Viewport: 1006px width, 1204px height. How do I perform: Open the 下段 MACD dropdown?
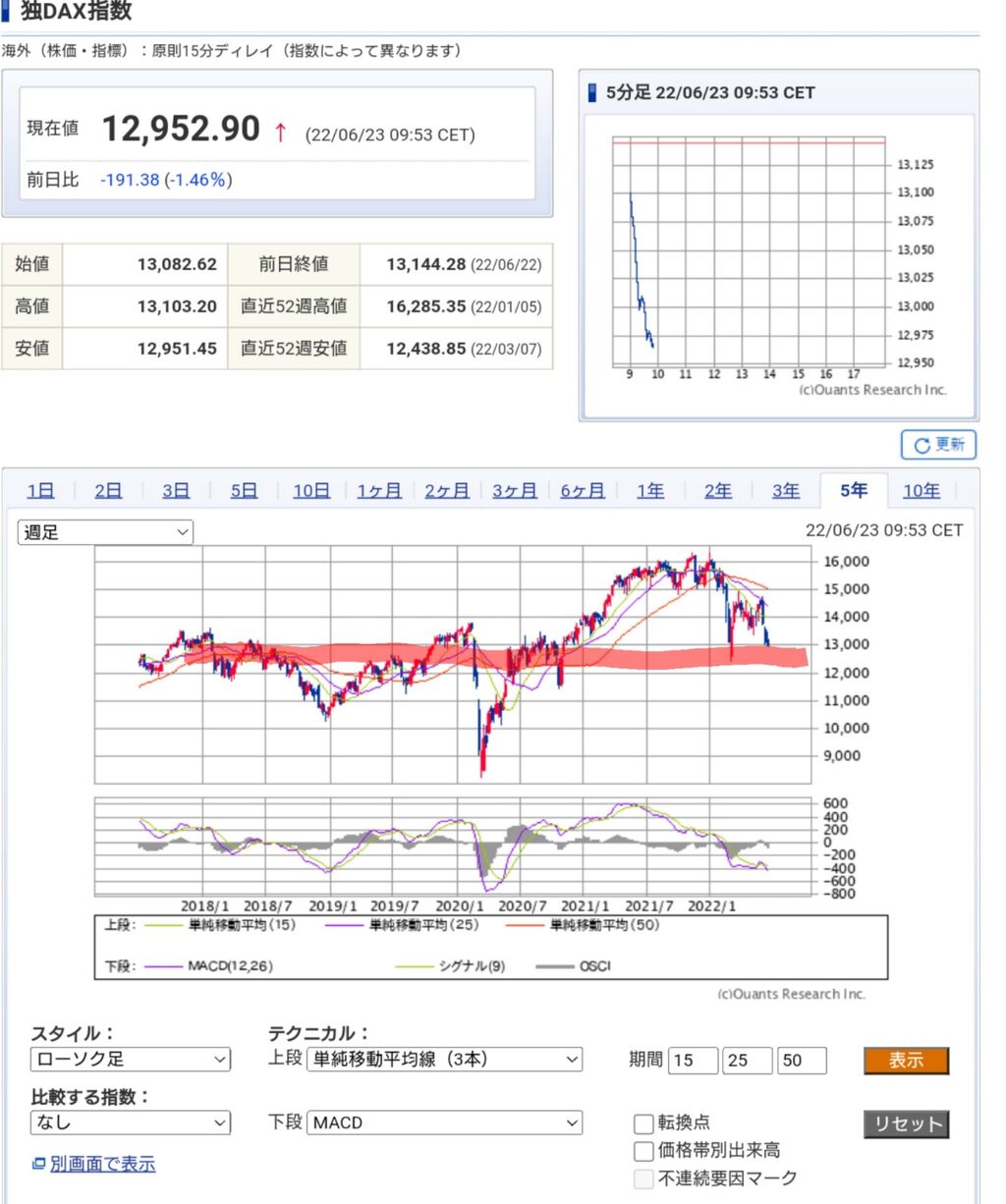click(445, 1122)
